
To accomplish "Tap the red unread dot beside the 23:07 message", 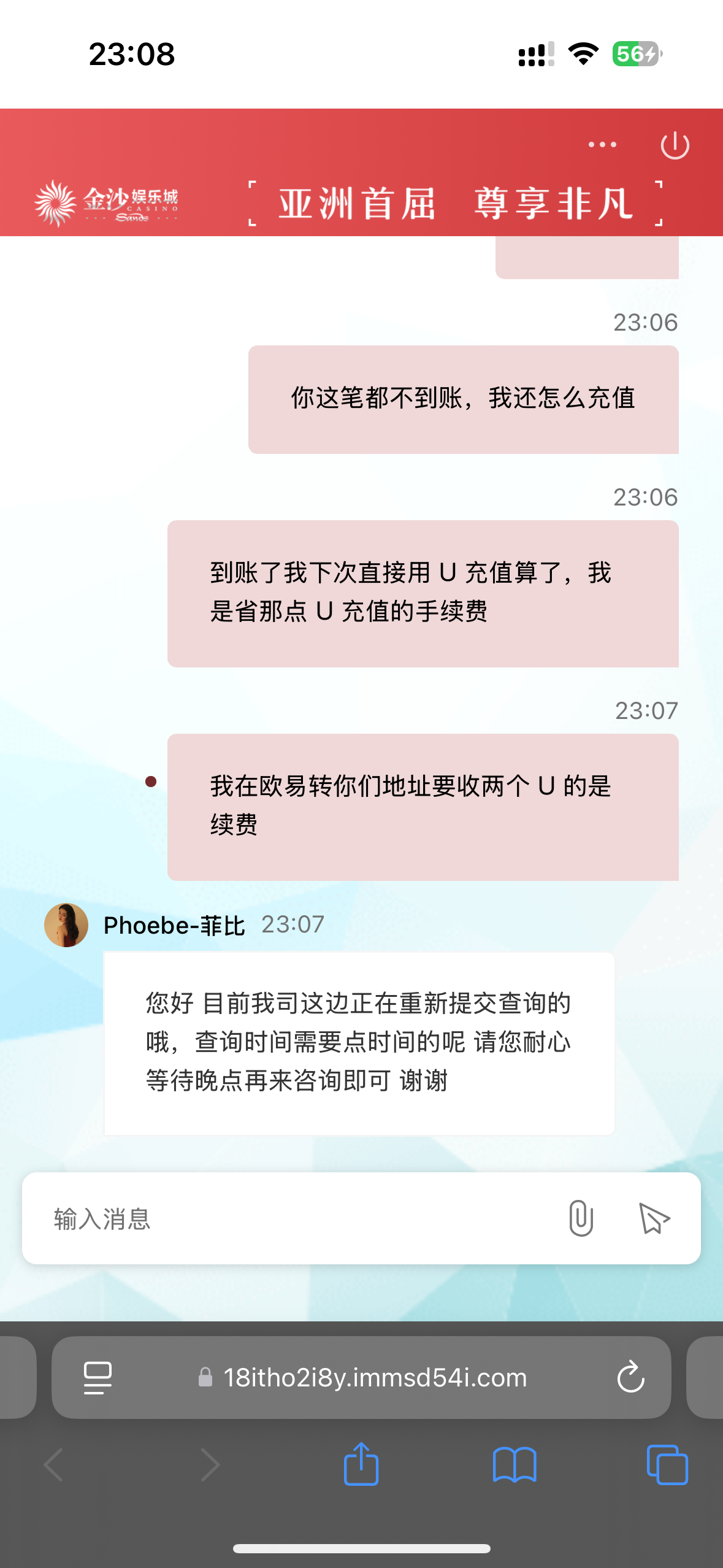I will [x=151, y=780].
